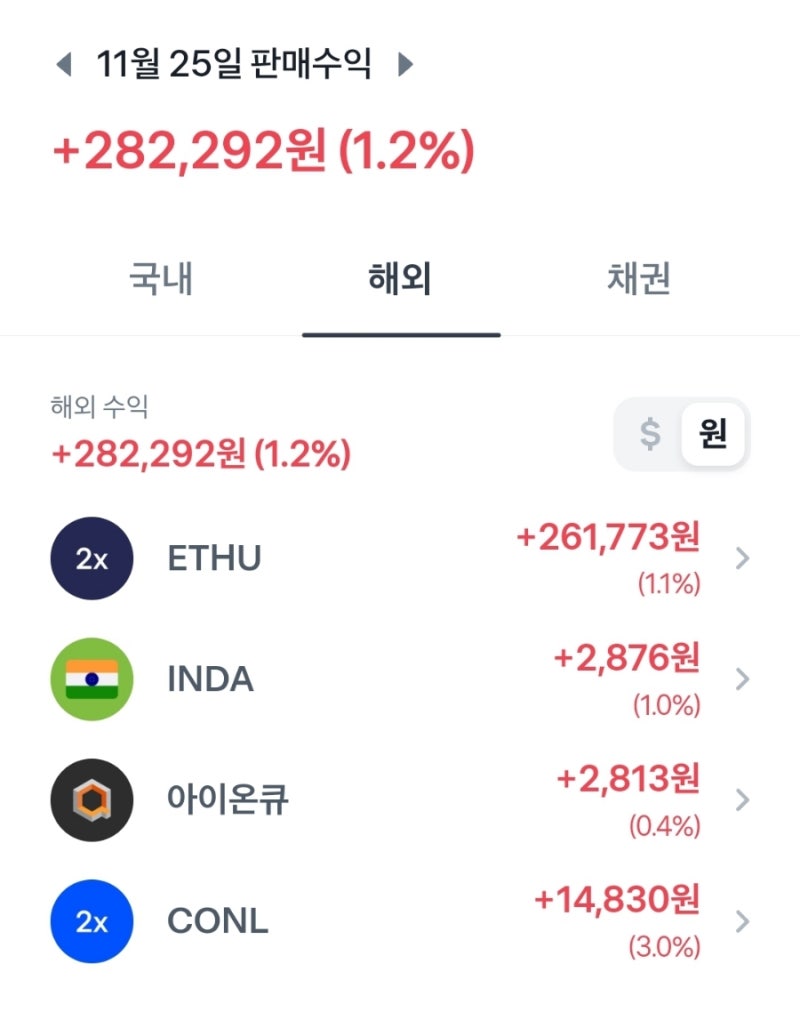Viewport: 800px width, 1036px height.
Task: Click the 원 label in currency switcher
Action: click(x=712, y=433)
